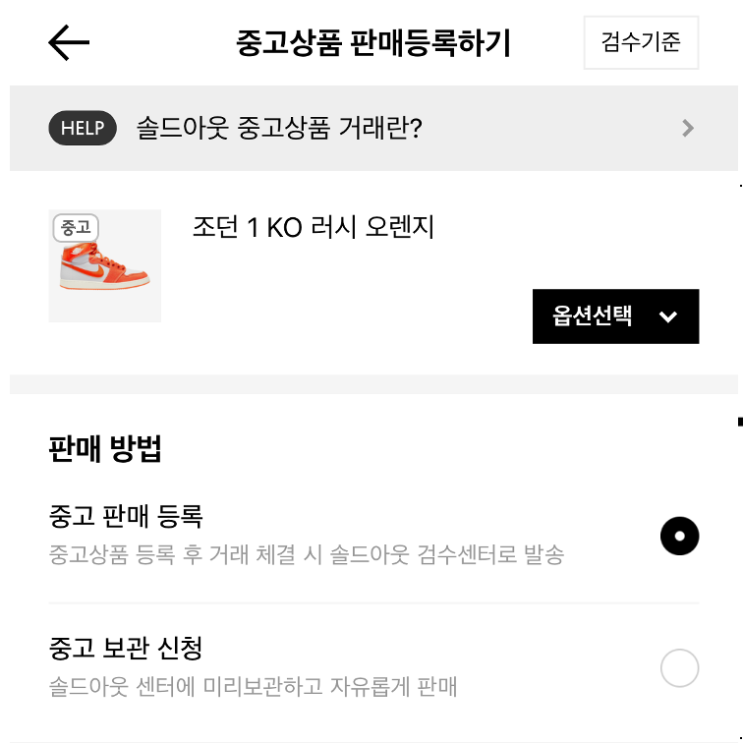
Task: Open the 검수기준 inspection standards
Action: coord(641,43)
